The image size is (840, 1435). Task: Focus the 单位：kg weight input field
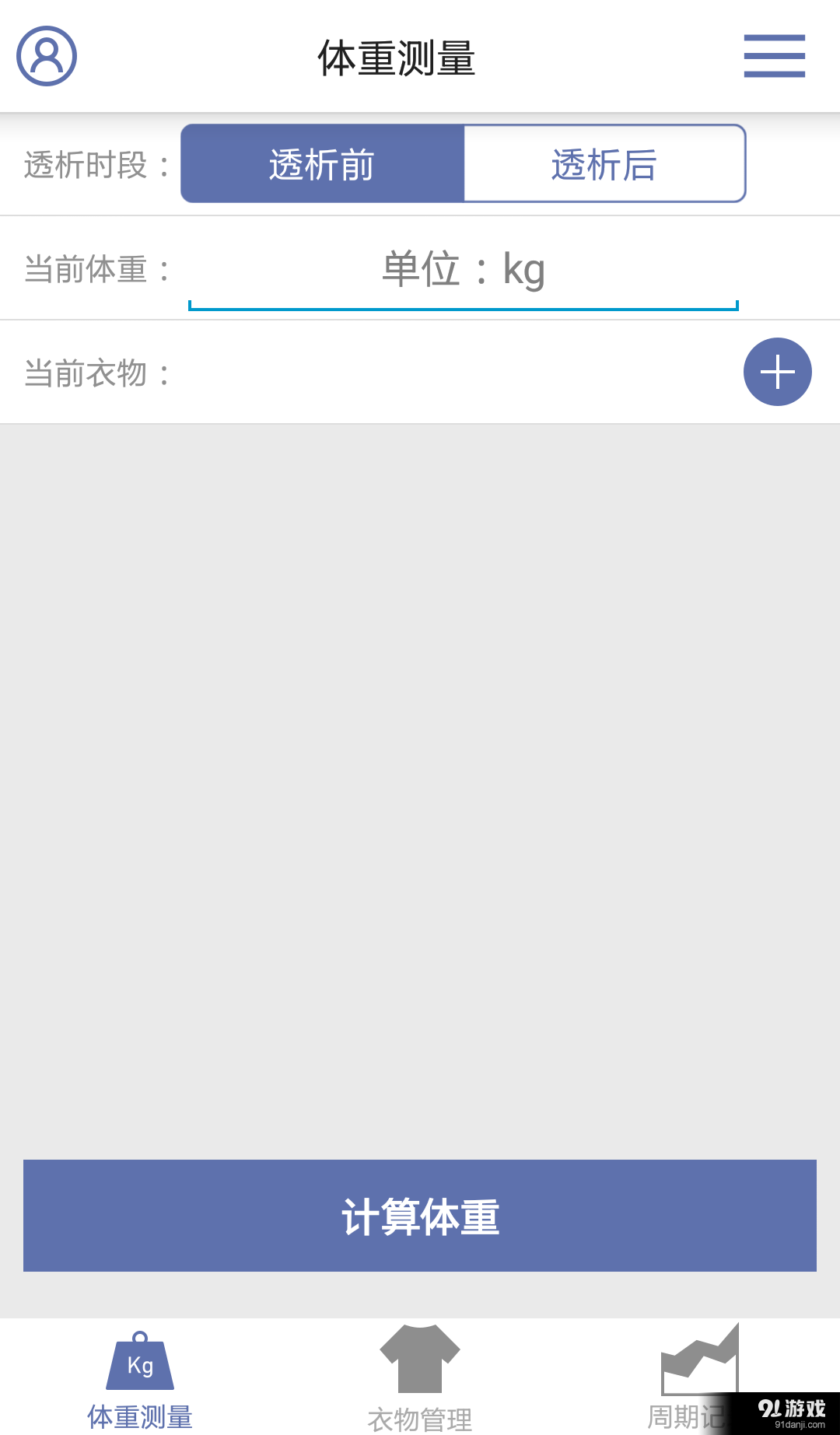461,270
